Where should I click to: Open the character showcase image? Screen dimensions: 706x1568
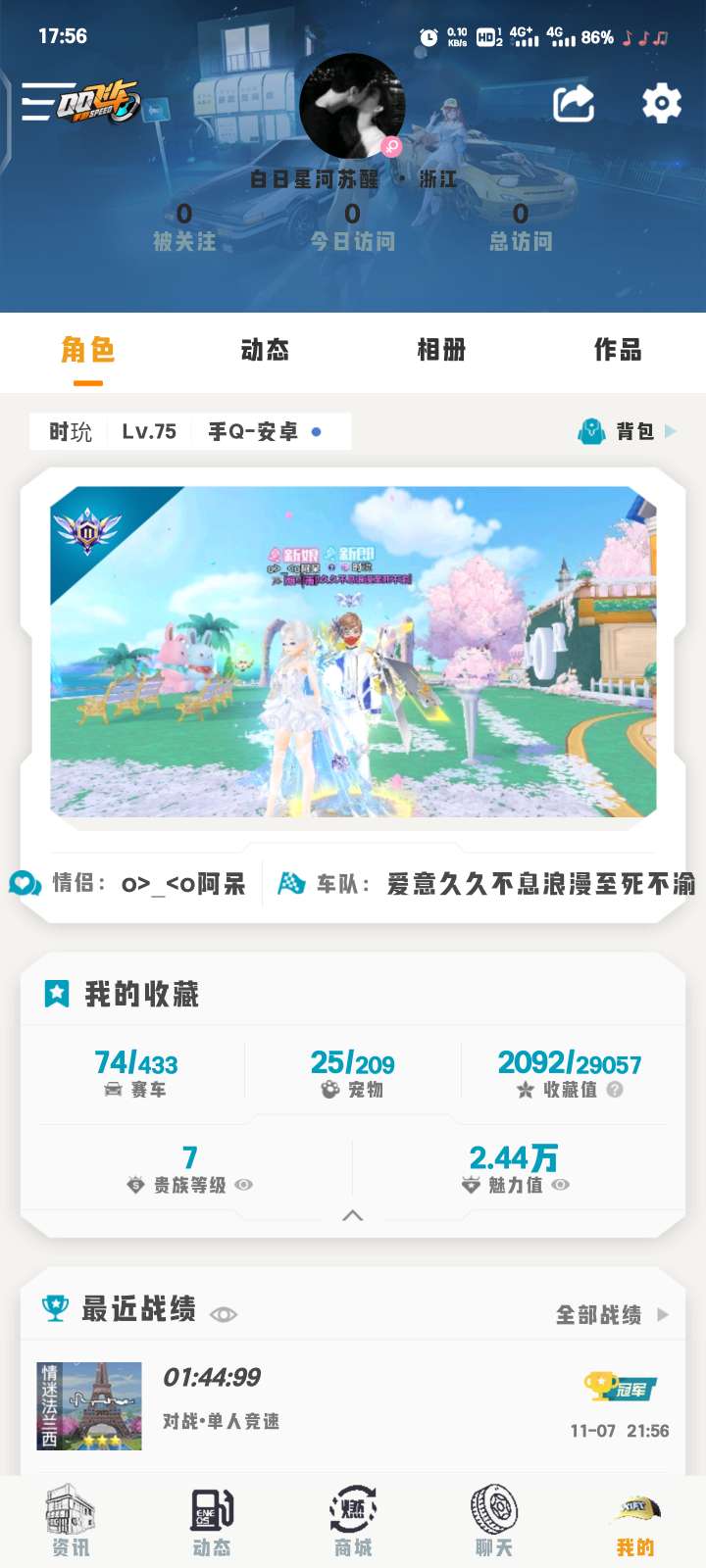coord(353,652)
